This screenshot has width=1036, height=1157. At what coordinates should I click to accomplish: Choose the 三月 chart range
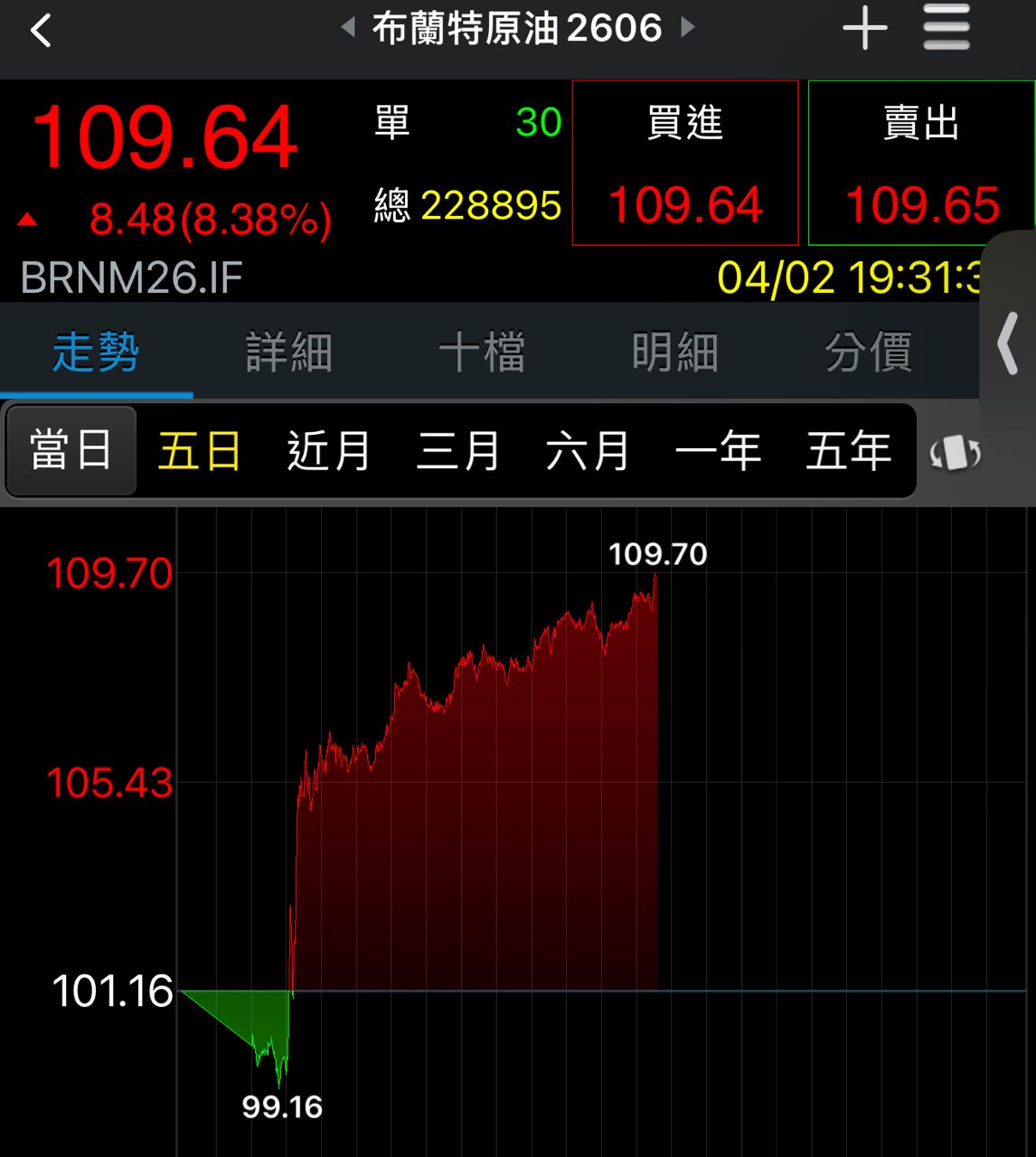(x=458, y=450)
